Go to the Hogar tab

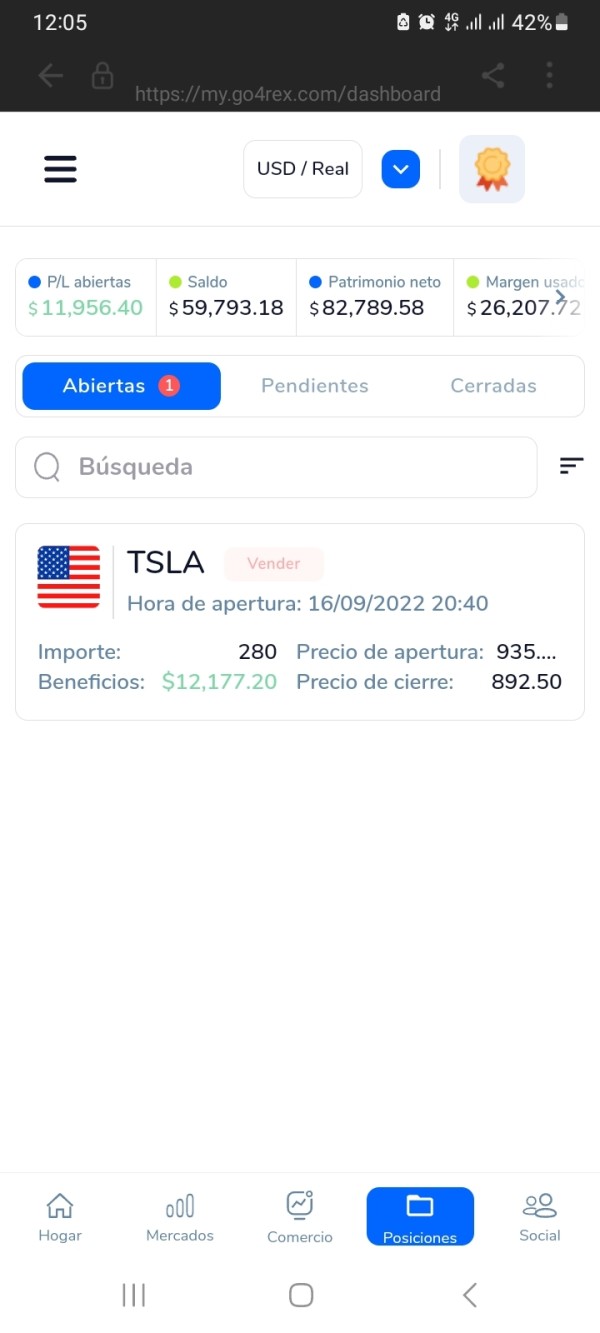60,1217
